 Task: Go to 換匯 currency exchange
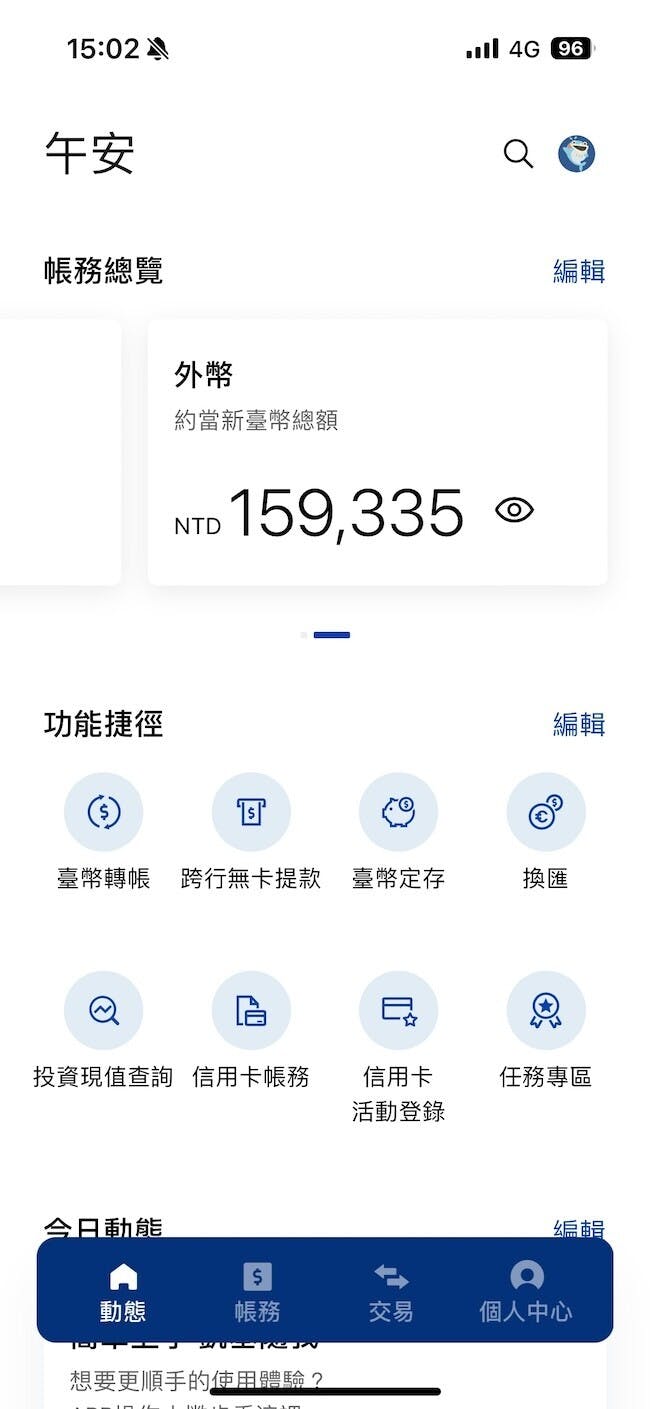click(x=546, y=812)
